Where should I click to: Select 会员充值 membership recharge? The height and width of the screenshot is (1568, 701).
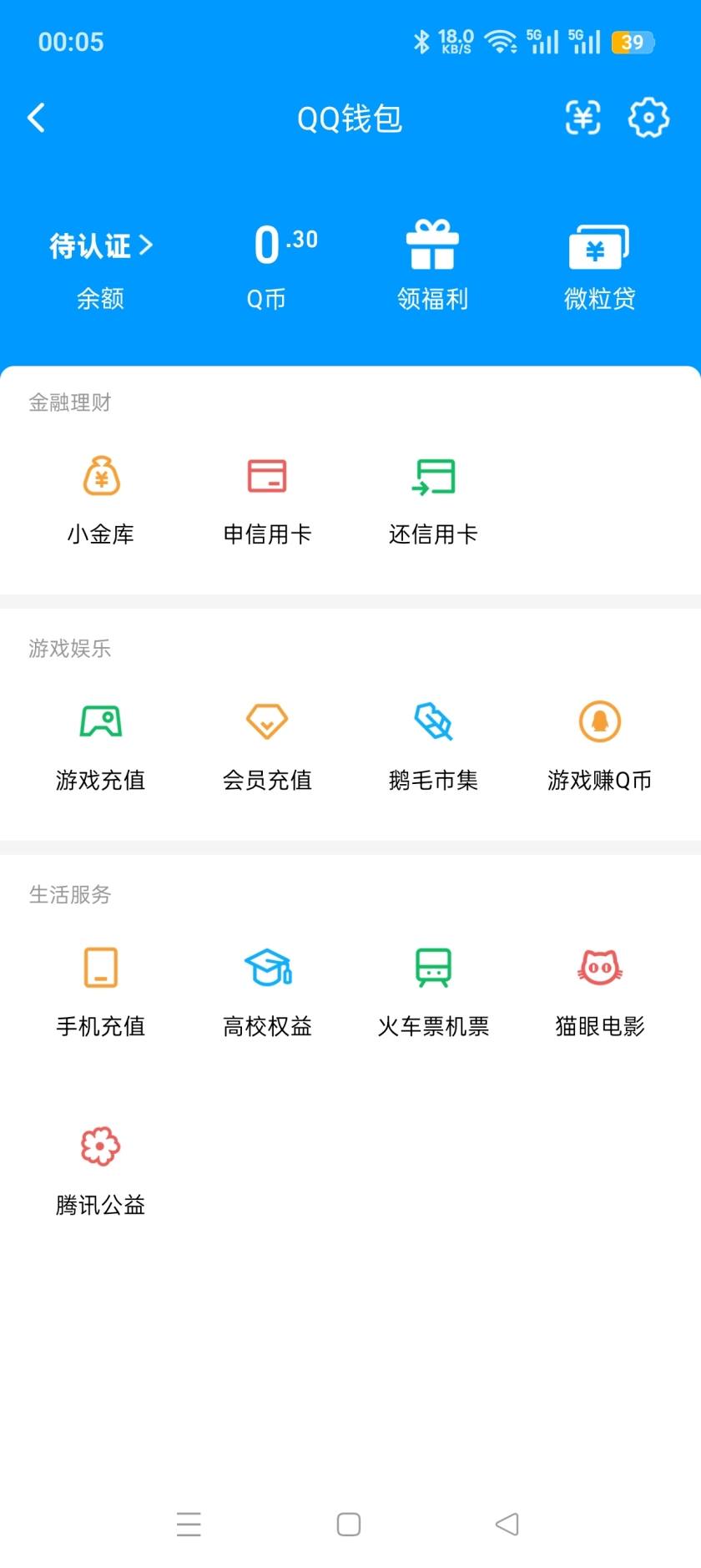click(x=267, y=743)
